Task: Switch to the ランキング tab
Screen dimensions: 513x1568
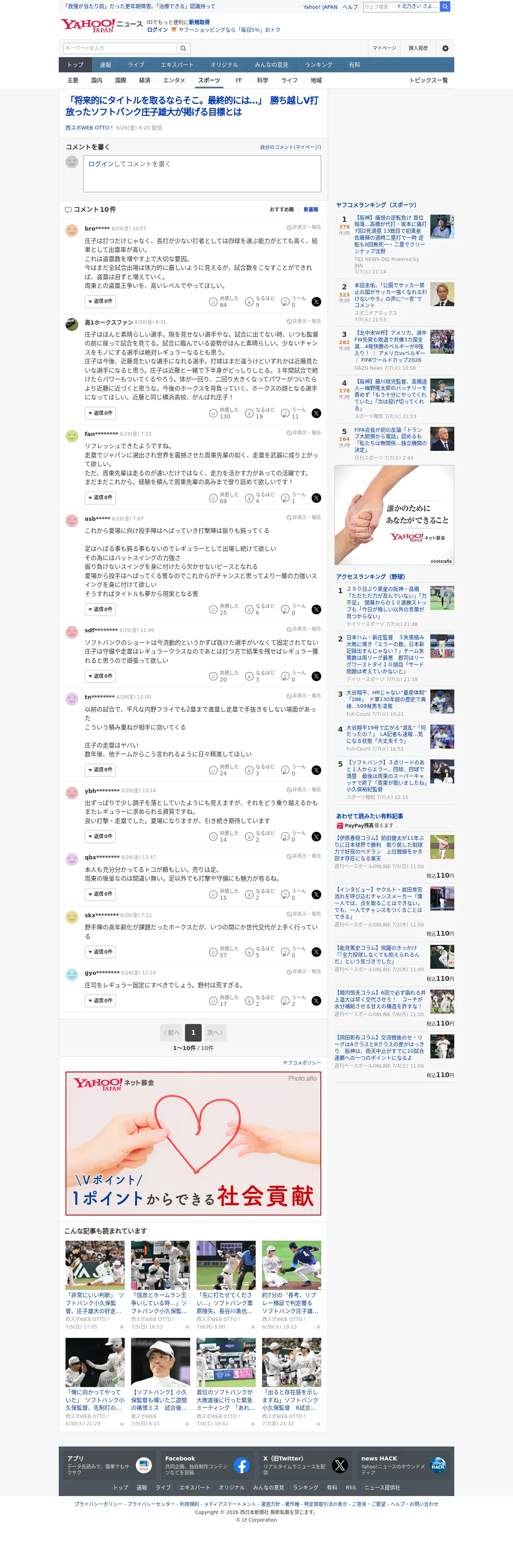Action: (318, 64)
